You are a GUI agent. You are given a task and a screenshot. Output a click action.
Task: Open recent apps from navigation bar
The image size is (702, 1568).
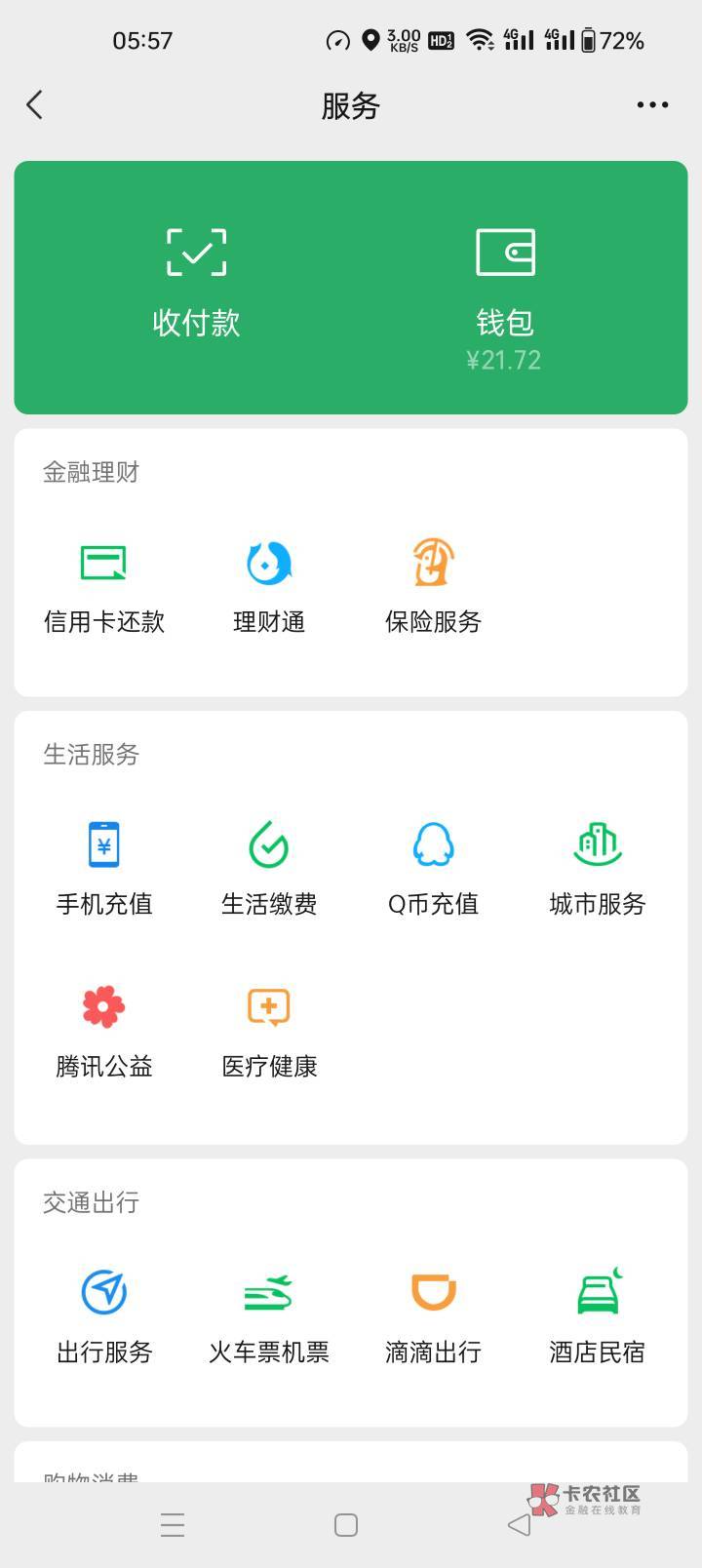(173, 1525)
